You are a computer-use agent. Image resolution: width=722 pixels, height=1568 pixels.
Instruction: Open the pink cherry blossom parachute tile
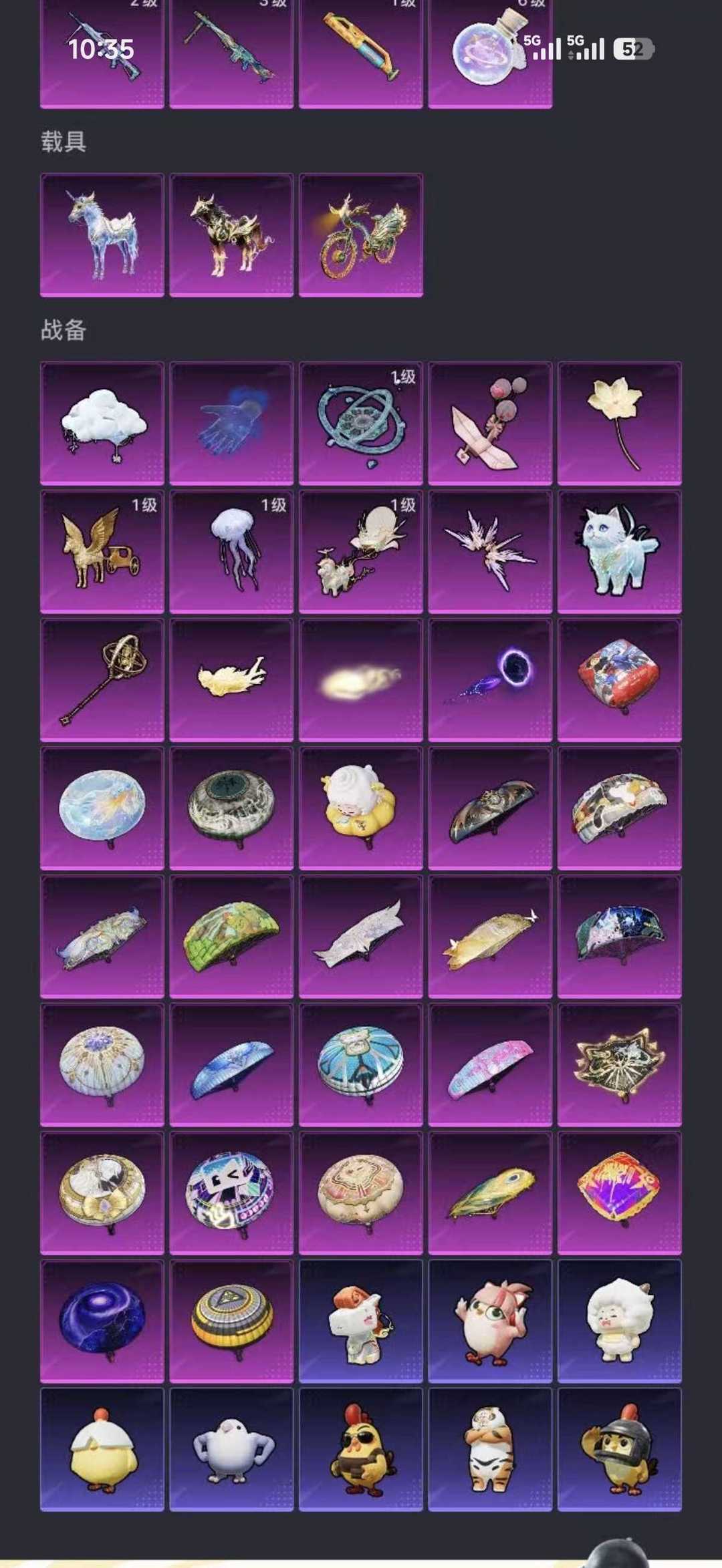pyautogui.click(x=490, y=1065)
